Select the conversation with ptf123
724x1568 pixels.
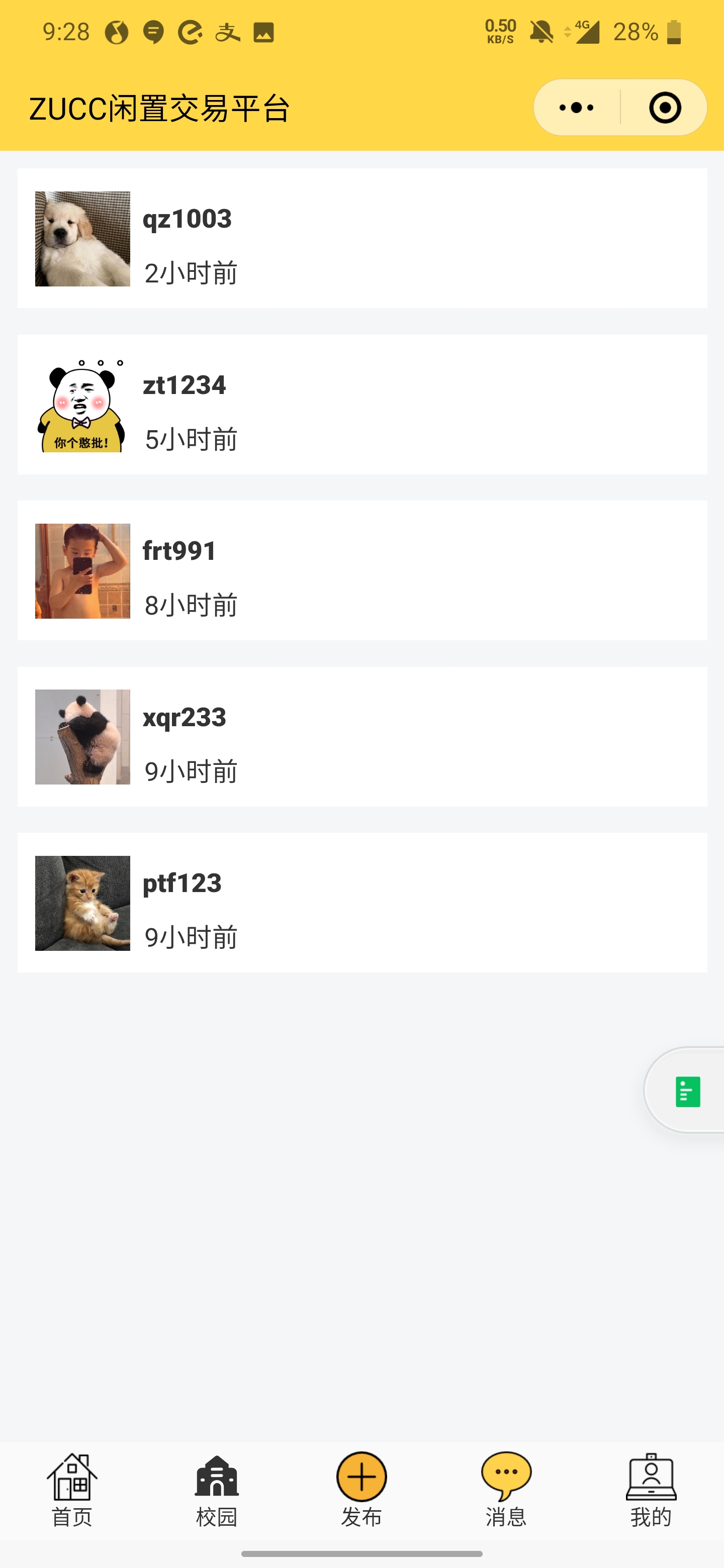click(361, 903)
